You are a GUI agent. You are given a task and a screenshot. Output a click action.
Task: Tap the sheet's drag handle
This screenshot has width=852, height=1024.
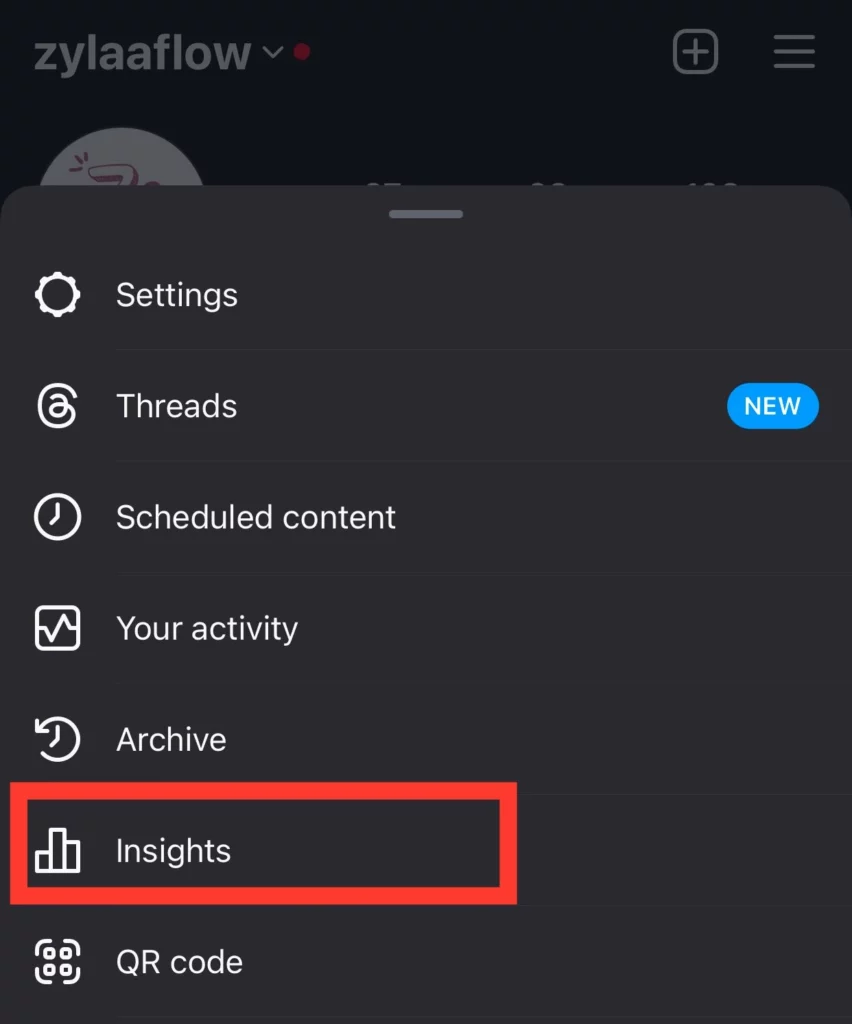point(426,214)
